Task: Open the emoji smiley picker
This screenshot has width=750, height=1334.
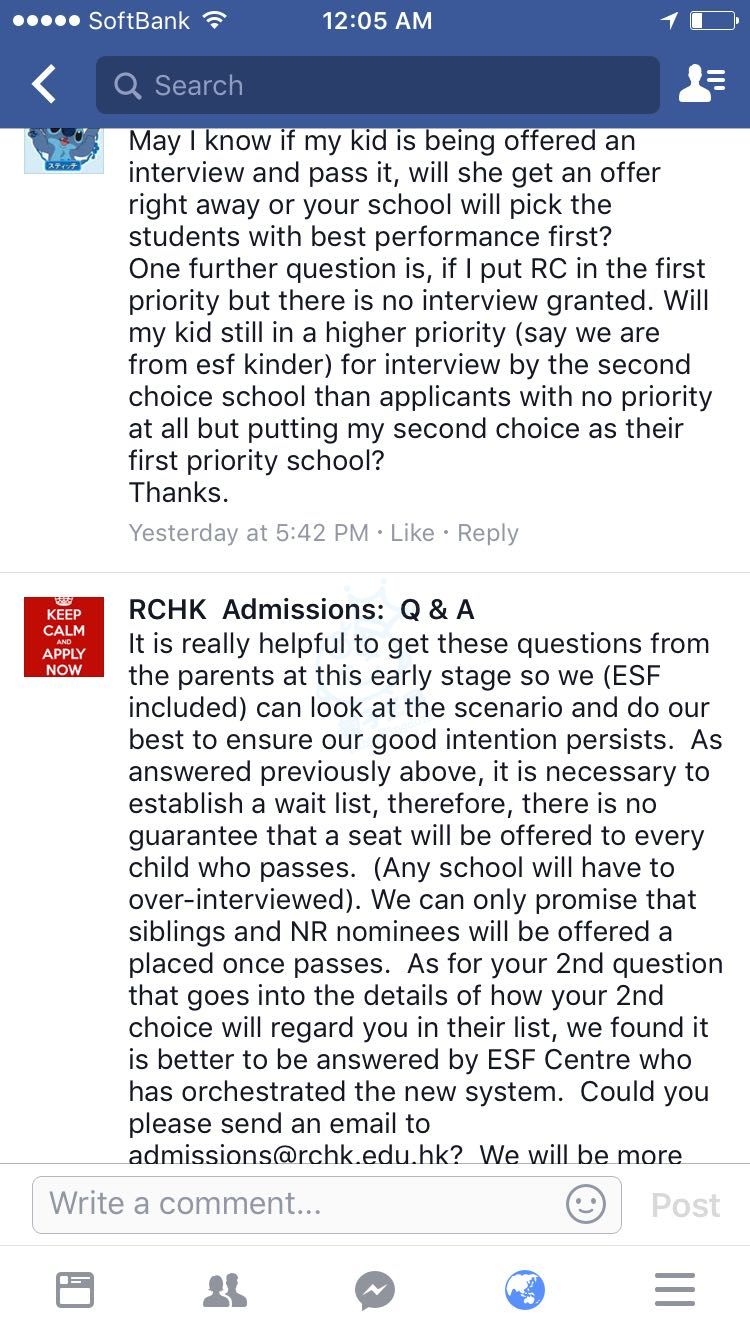Action: (586, 1204)
